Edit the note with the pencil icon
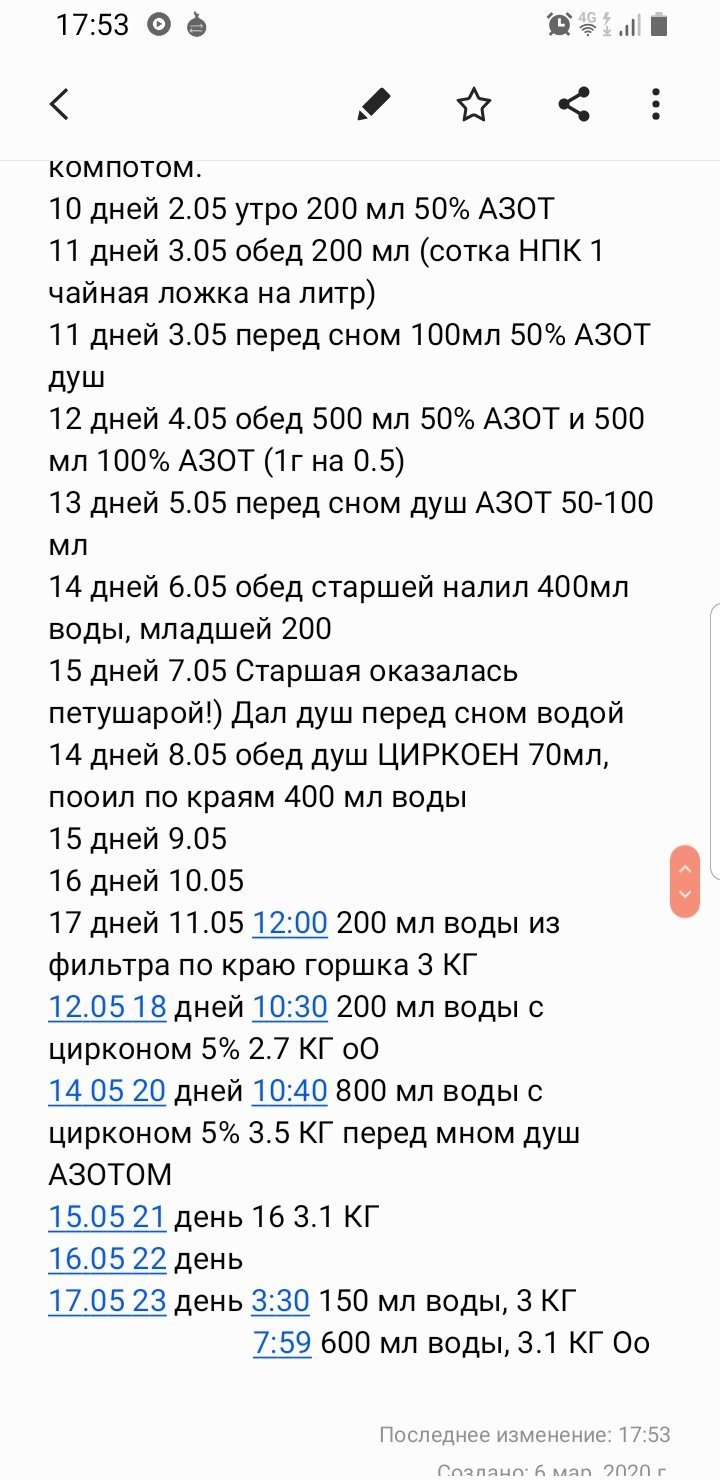The height and width of the screenshot is (1480, 720). [374, 104]
